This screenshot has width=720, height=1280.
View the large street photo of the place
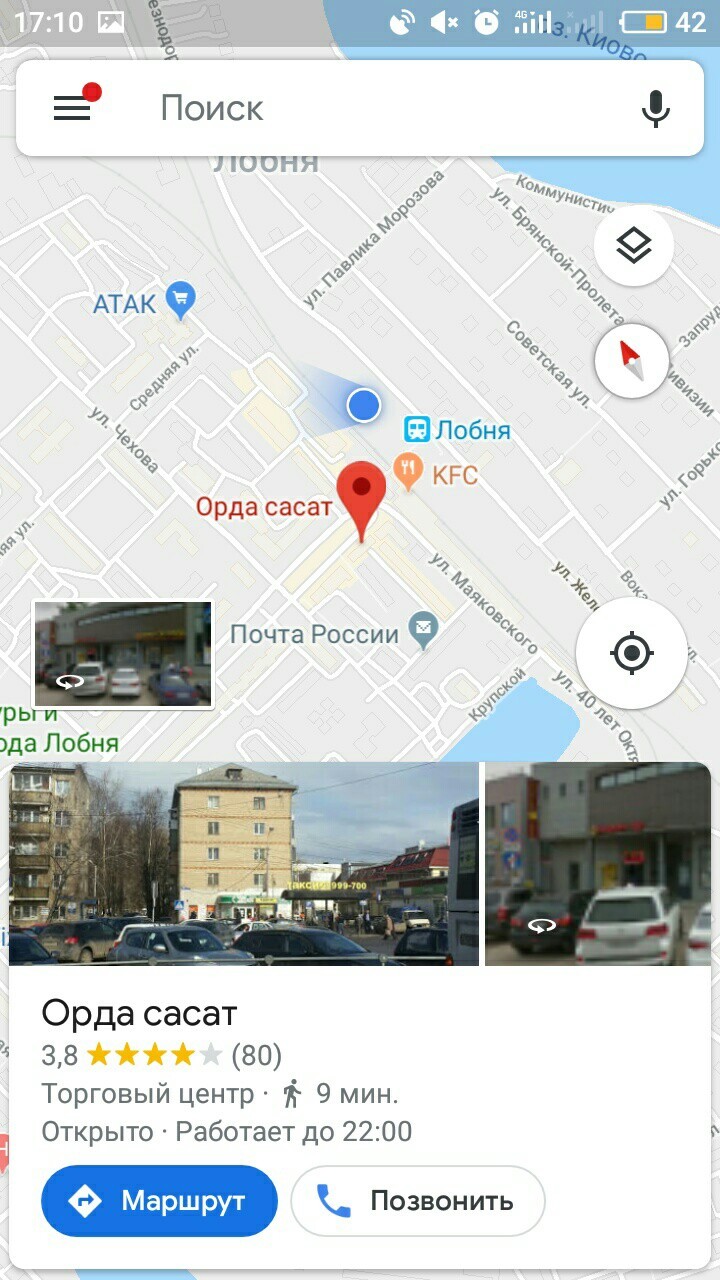(x=244, y=864)
